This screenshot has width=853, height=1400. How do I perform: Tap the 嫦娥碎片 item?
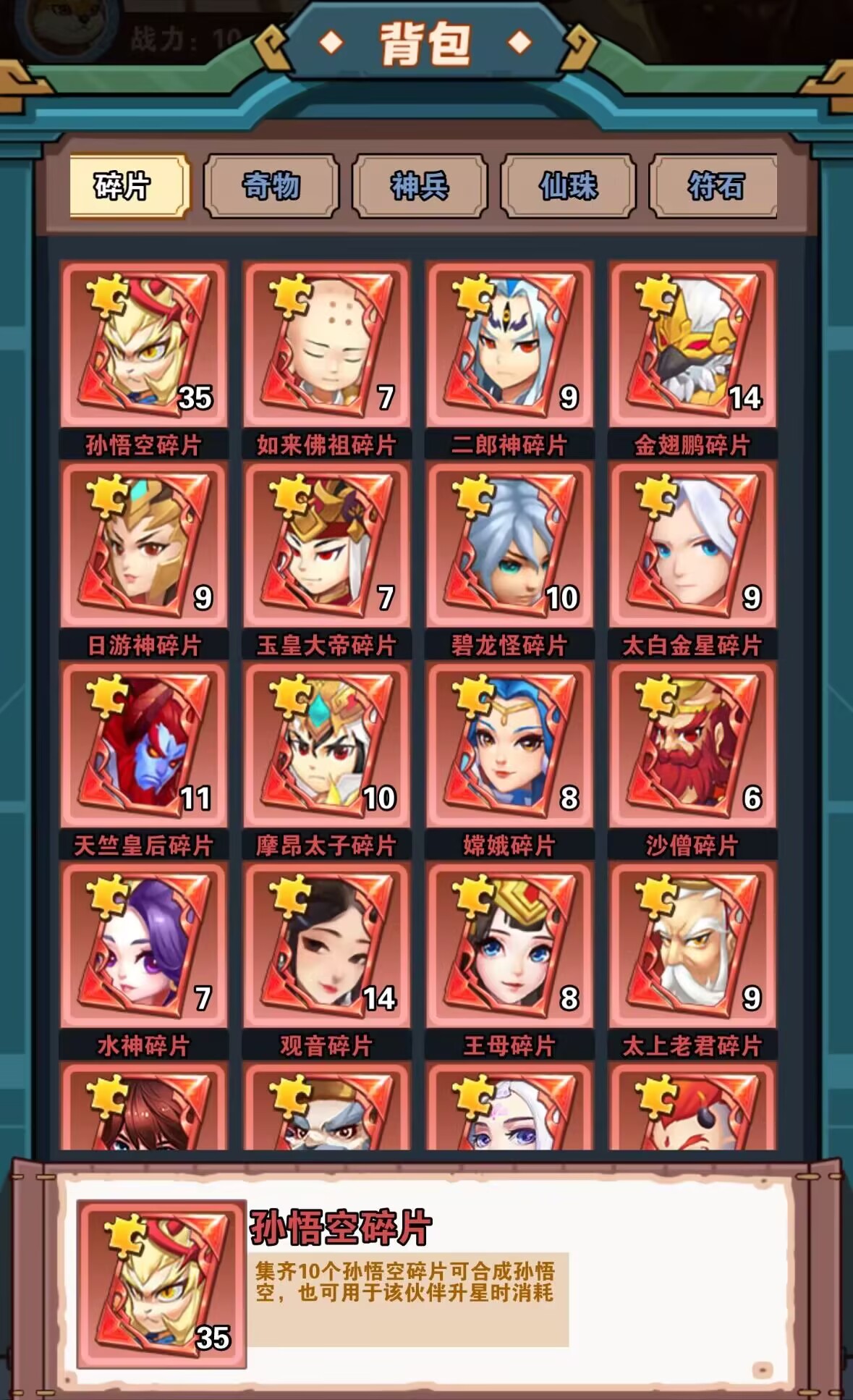click(x=510, y=745)
